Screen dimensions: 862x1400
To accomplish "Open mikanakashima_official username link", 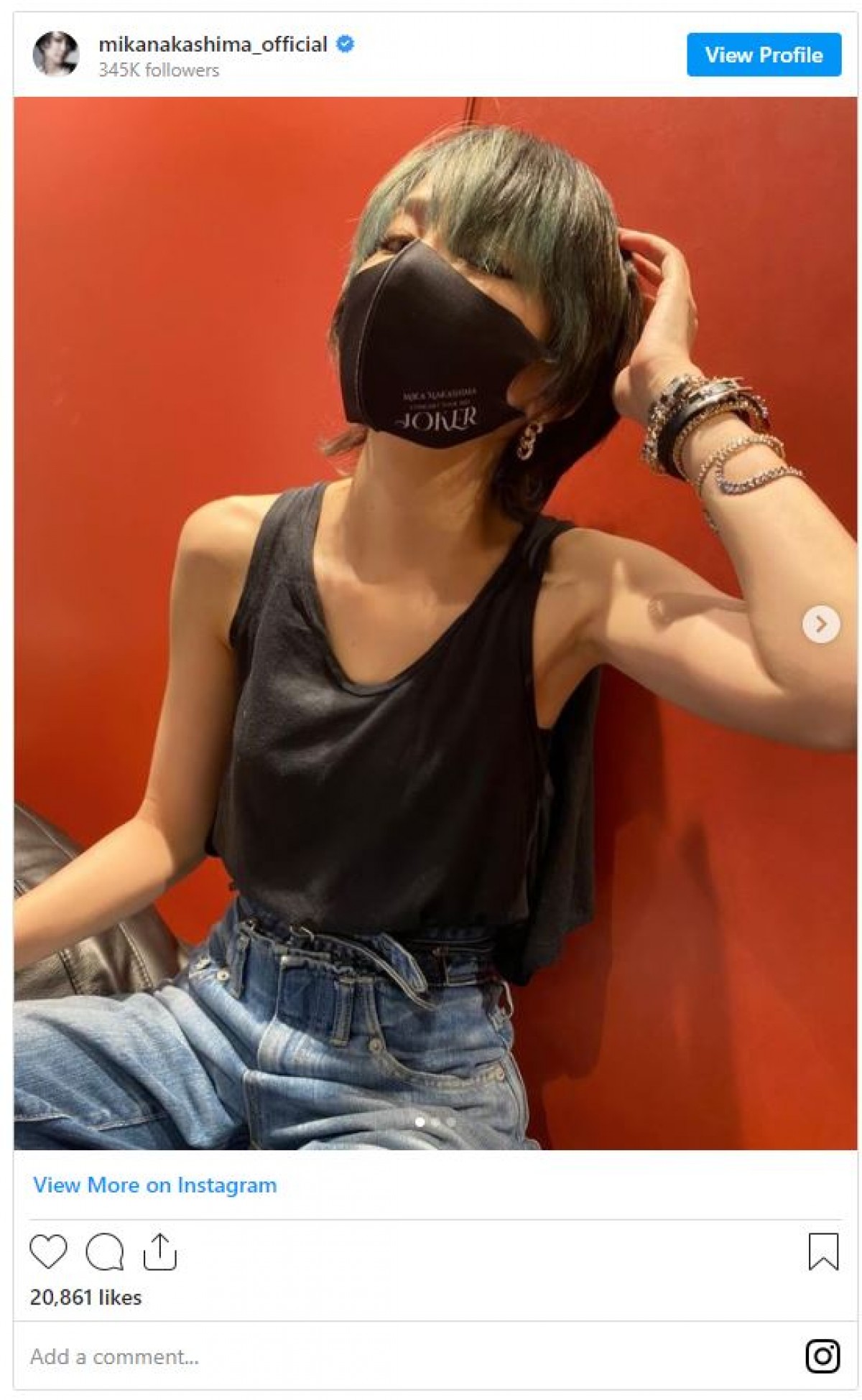I will click(x=213, y=45).
